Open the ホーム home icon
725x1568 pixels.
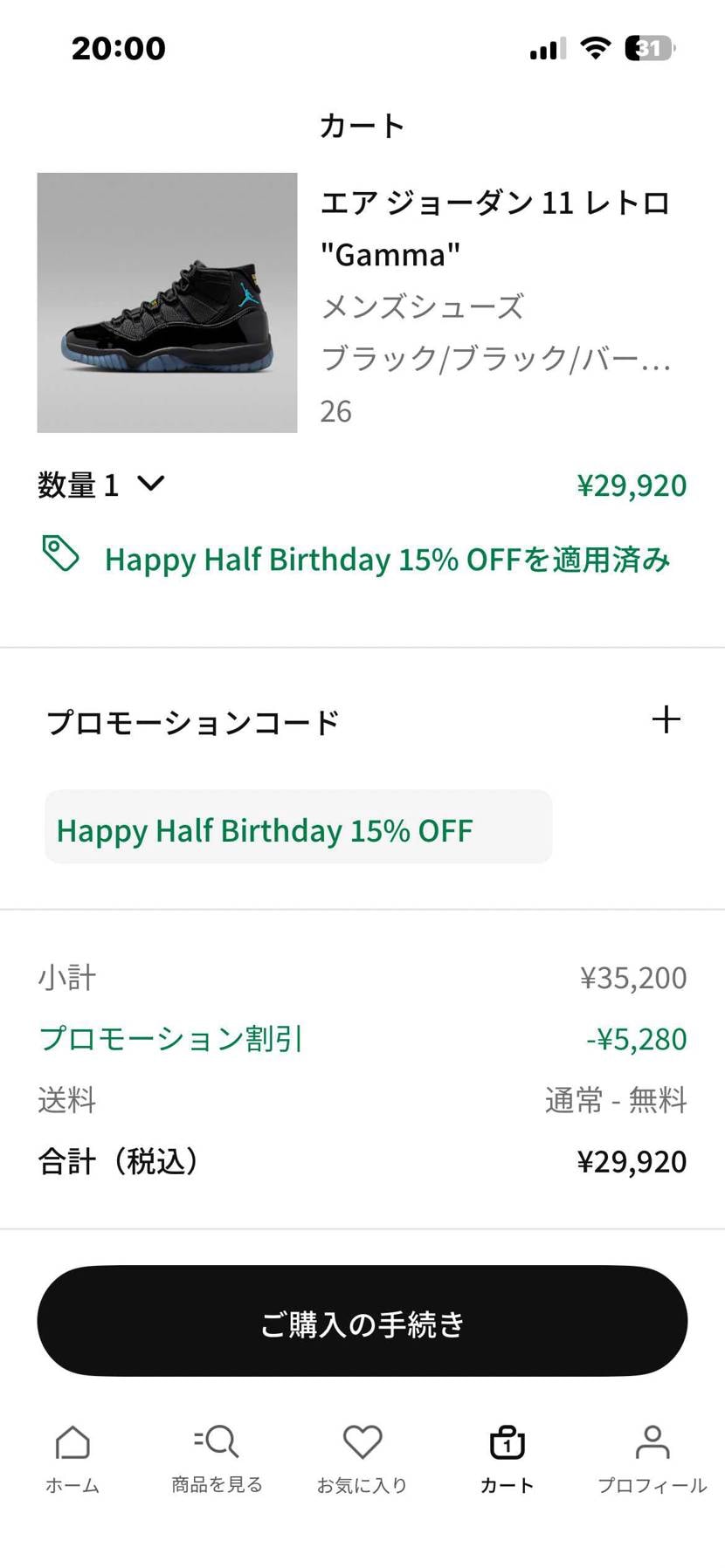[72, 1438]
